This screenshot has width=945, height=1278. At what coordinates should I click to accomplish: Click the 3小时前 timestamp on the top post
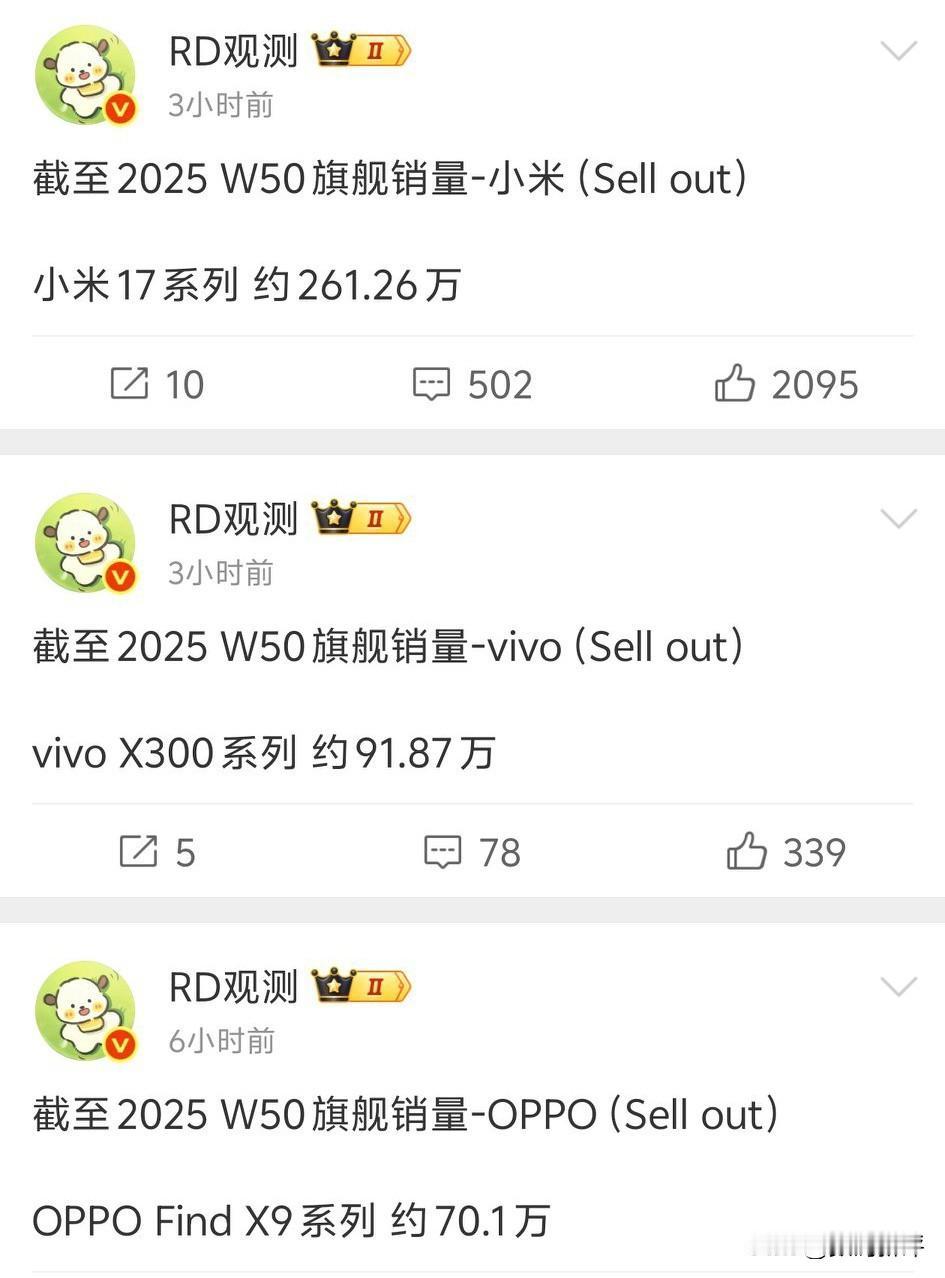point(219,103)
